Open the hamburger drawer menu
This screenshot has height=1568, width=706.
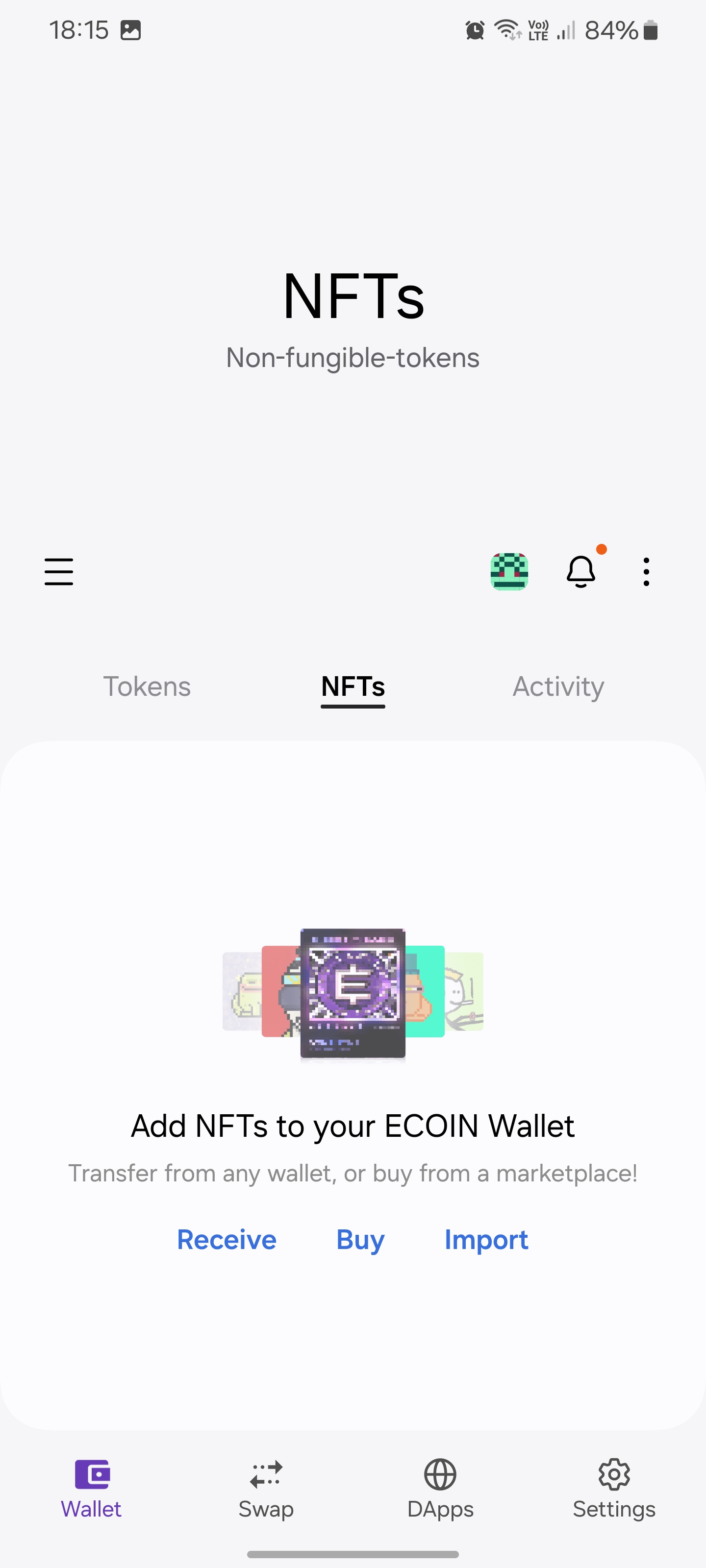[x=58, y=571]
